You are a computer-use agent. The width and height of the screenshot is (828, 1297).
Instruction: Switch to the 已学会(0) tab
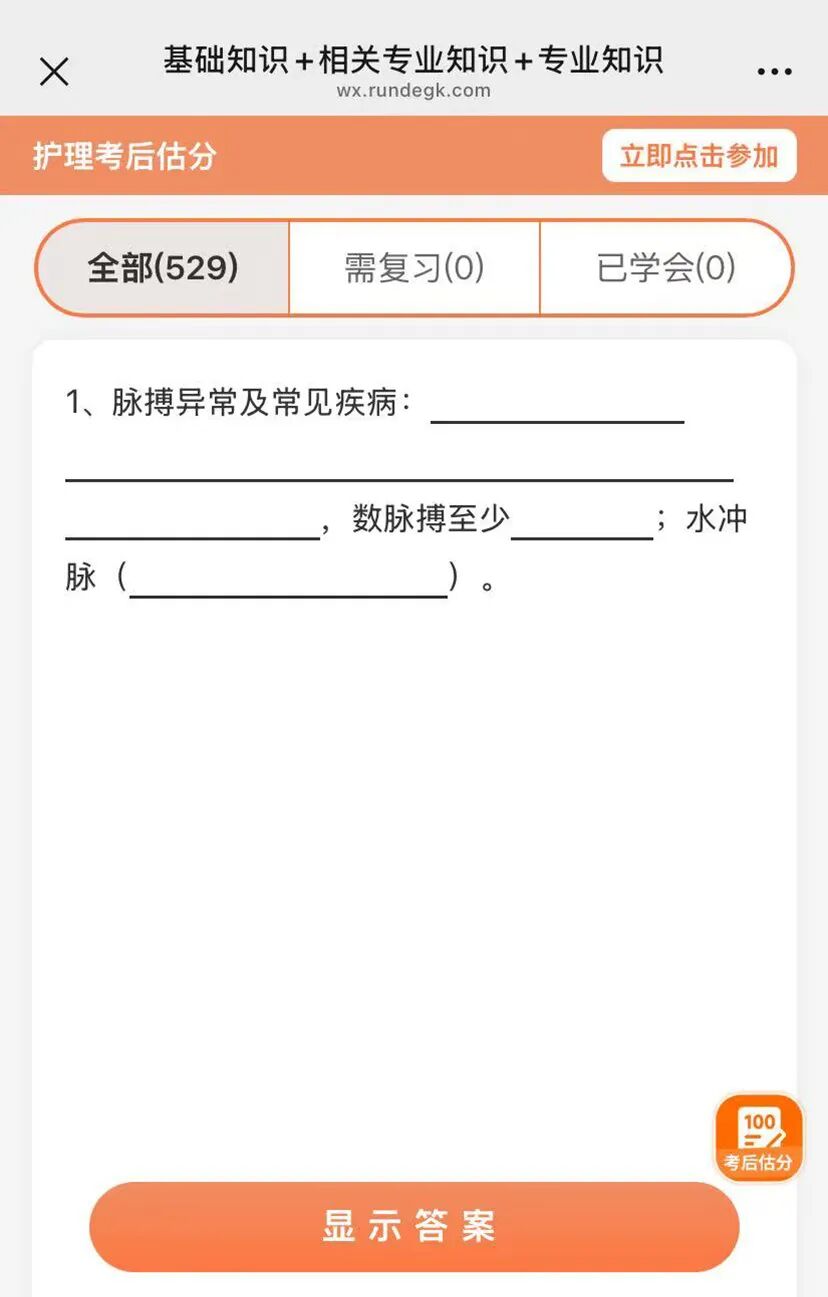pyautogui.click(x=666, y=268)
